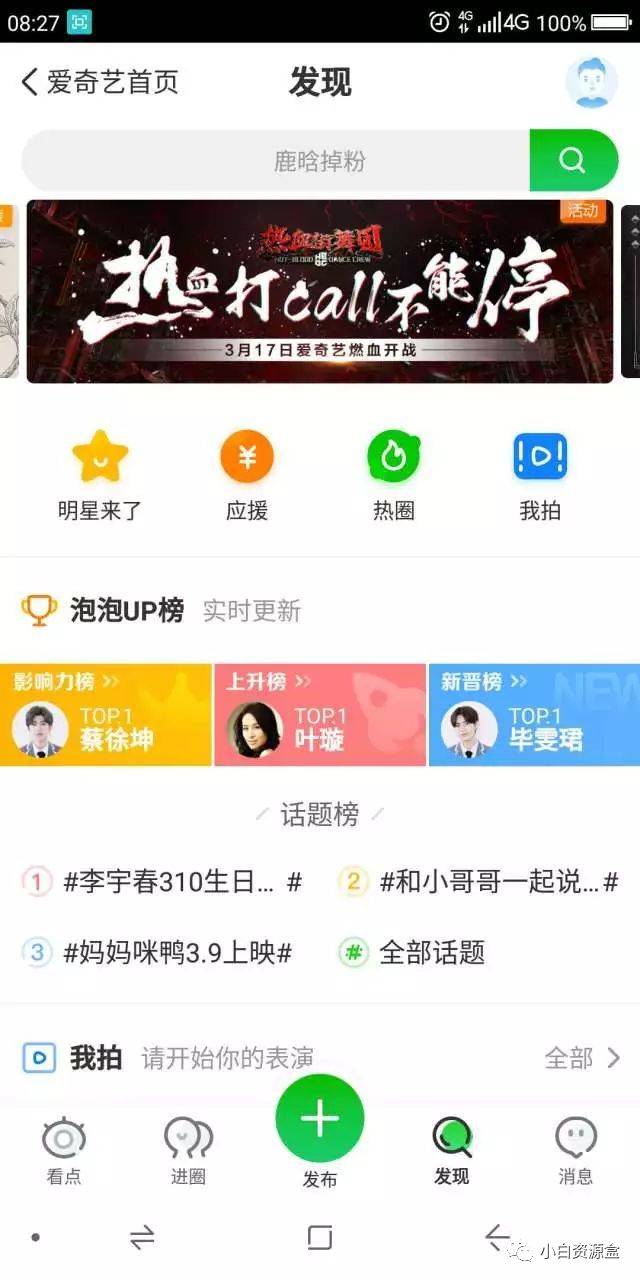Screen dimensions: 640x1280
Task: Open topic #妈妈咪鸭3.9上映#
Action: tap(158, 952)
